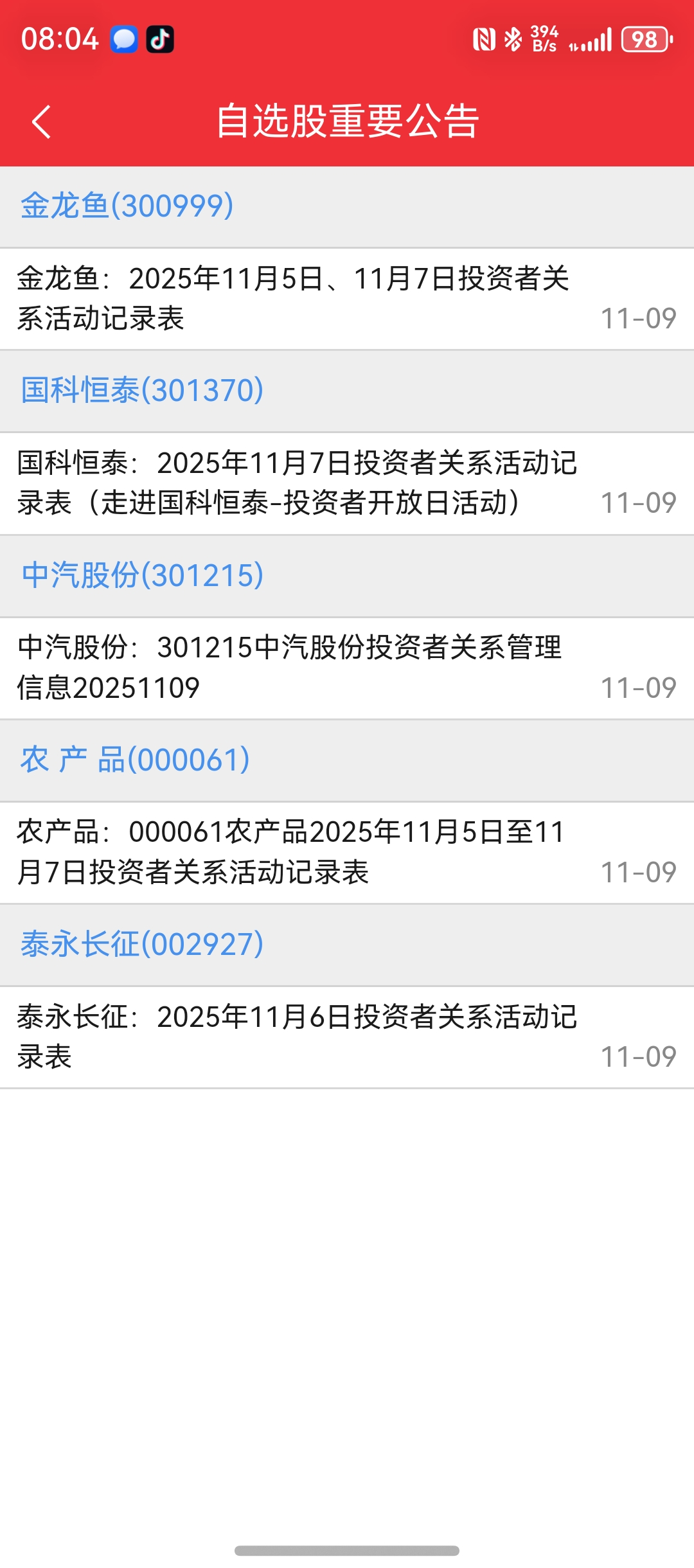Tap the Bluetooth icon in the status bar
Screen dimensions: 694x1568
[514, 40]
